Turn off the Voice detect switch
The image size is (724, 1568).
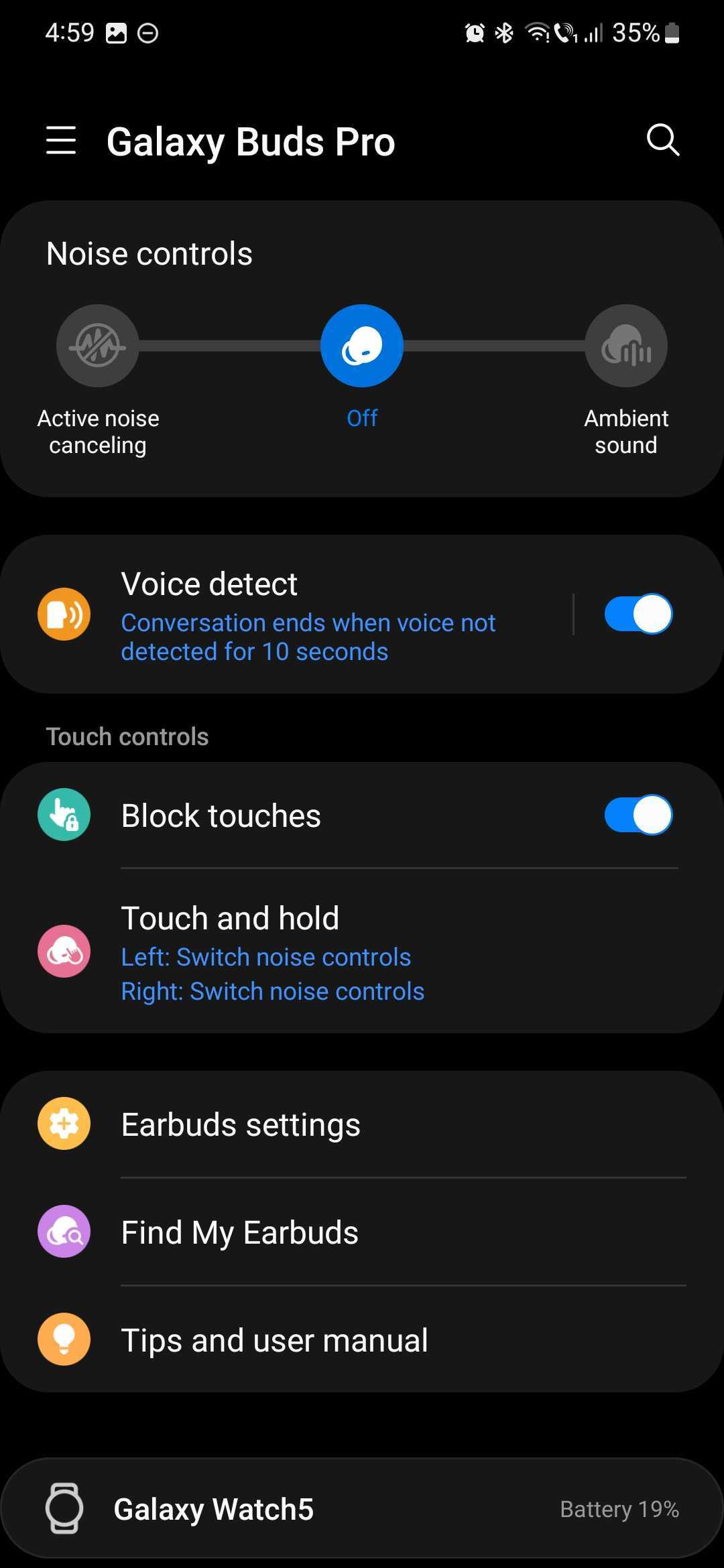coord(638,614)
